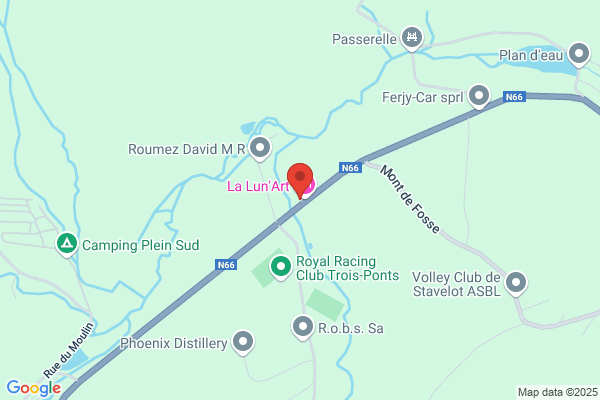Select Ferjy-Car sprl marker
The width and height of the screenshot is (600, 400).
(479, 97)
